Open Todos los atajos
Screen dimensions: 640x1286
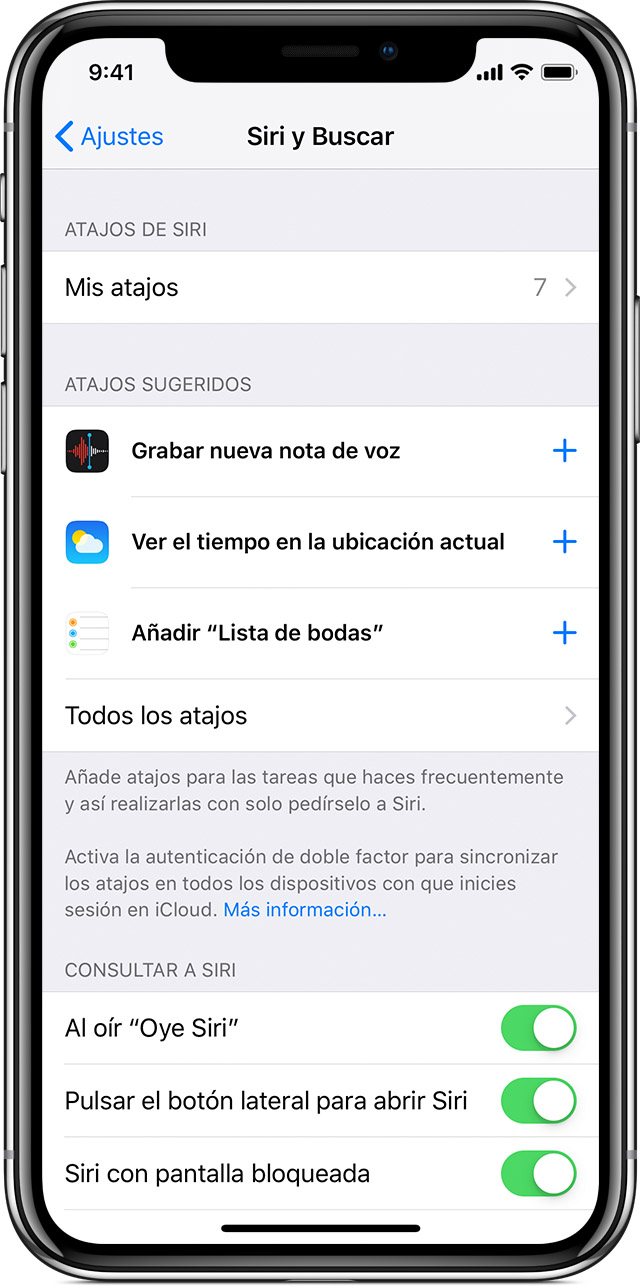click(x=320, y=716)
